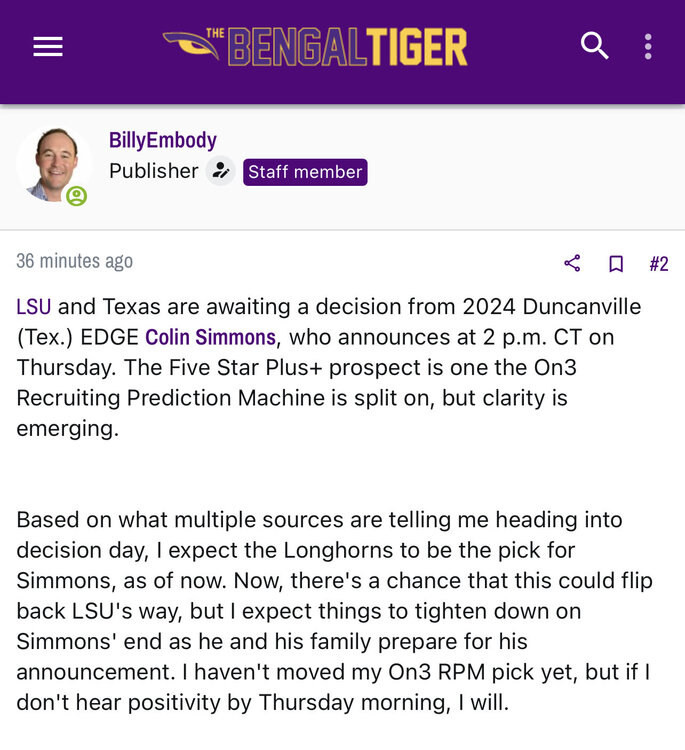The width and height of the screenshot is (685, 750).
Task: Open the BillyEmbody username link
Action: [163, 140]
